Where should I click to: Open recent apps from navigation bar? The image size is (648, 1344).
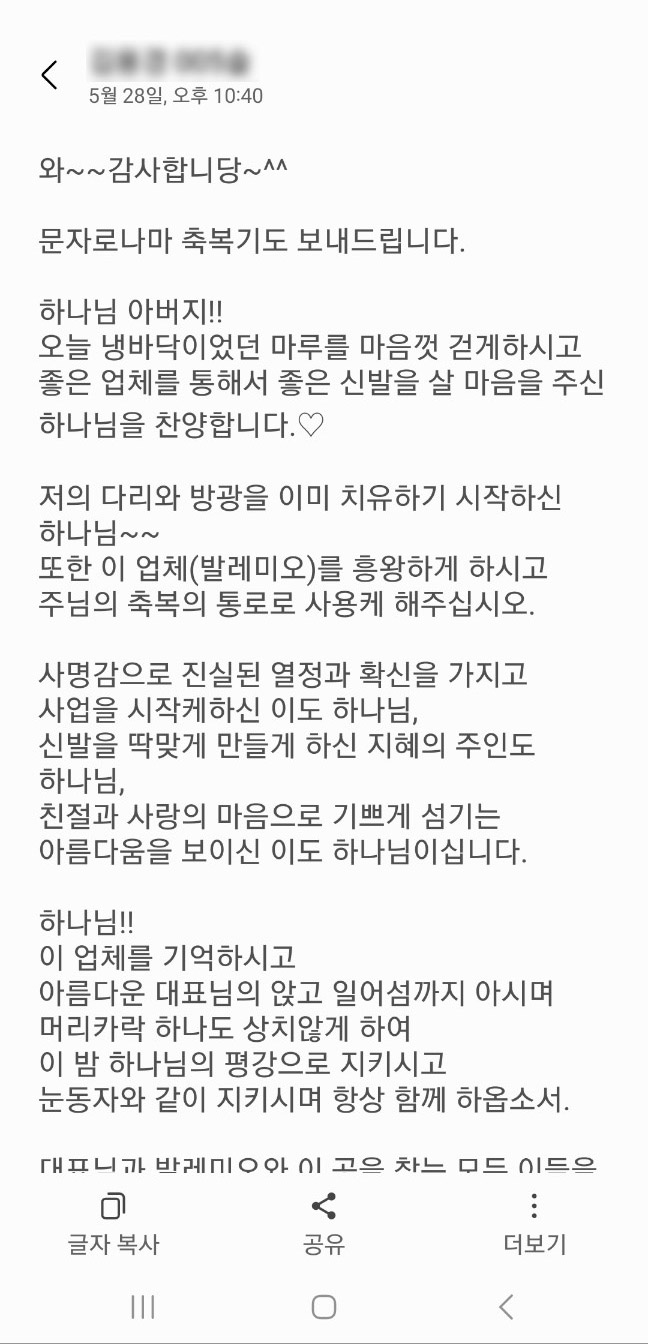pos(143,1306)
